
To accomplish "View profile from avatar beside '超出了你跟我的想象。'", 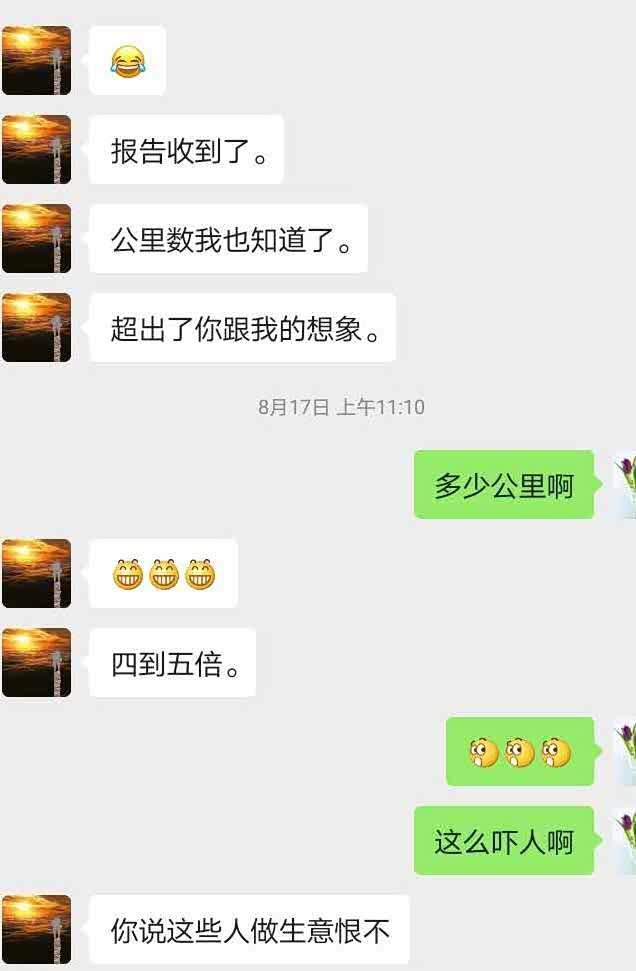I will tap(36, 327).
